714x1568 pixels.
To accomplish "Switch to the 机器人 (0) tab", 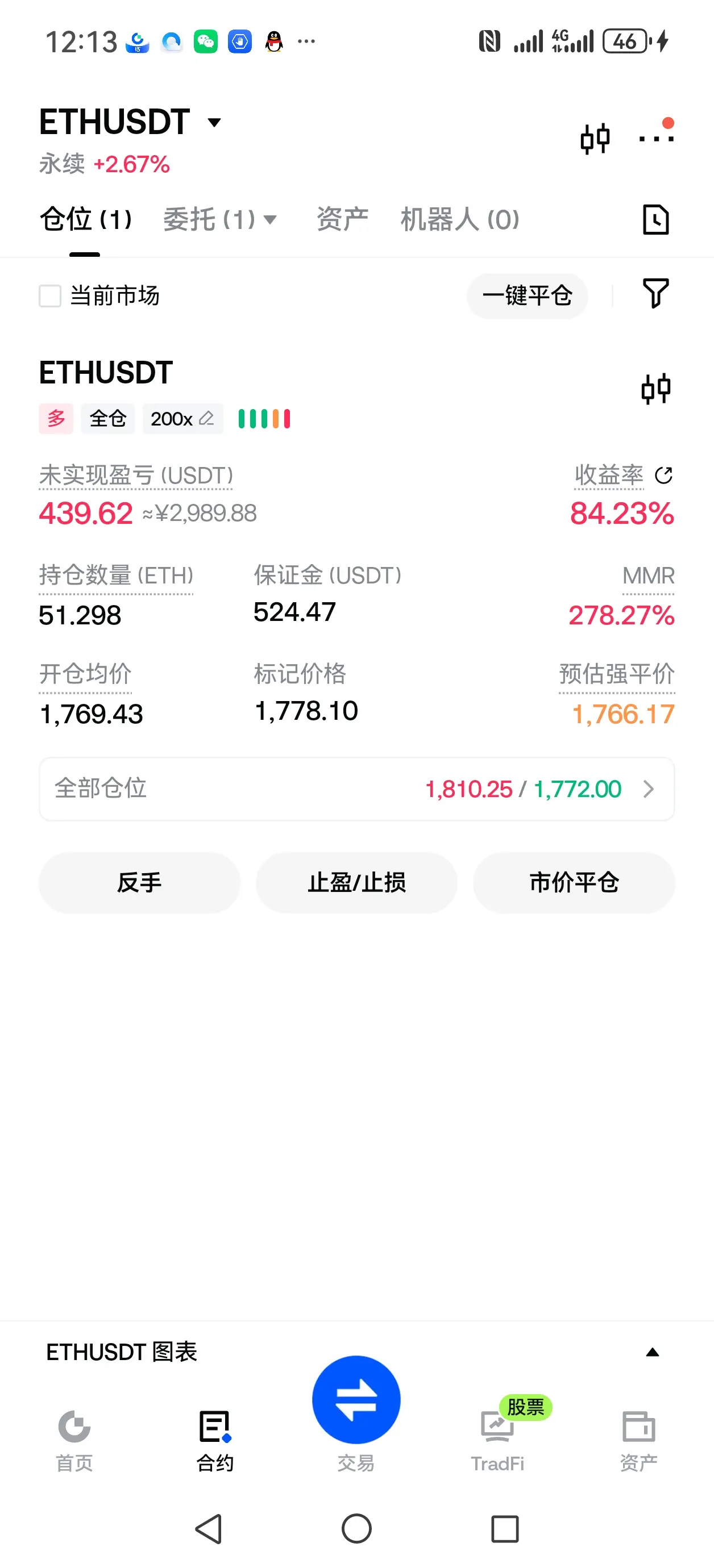I will [x=460, y=219].
